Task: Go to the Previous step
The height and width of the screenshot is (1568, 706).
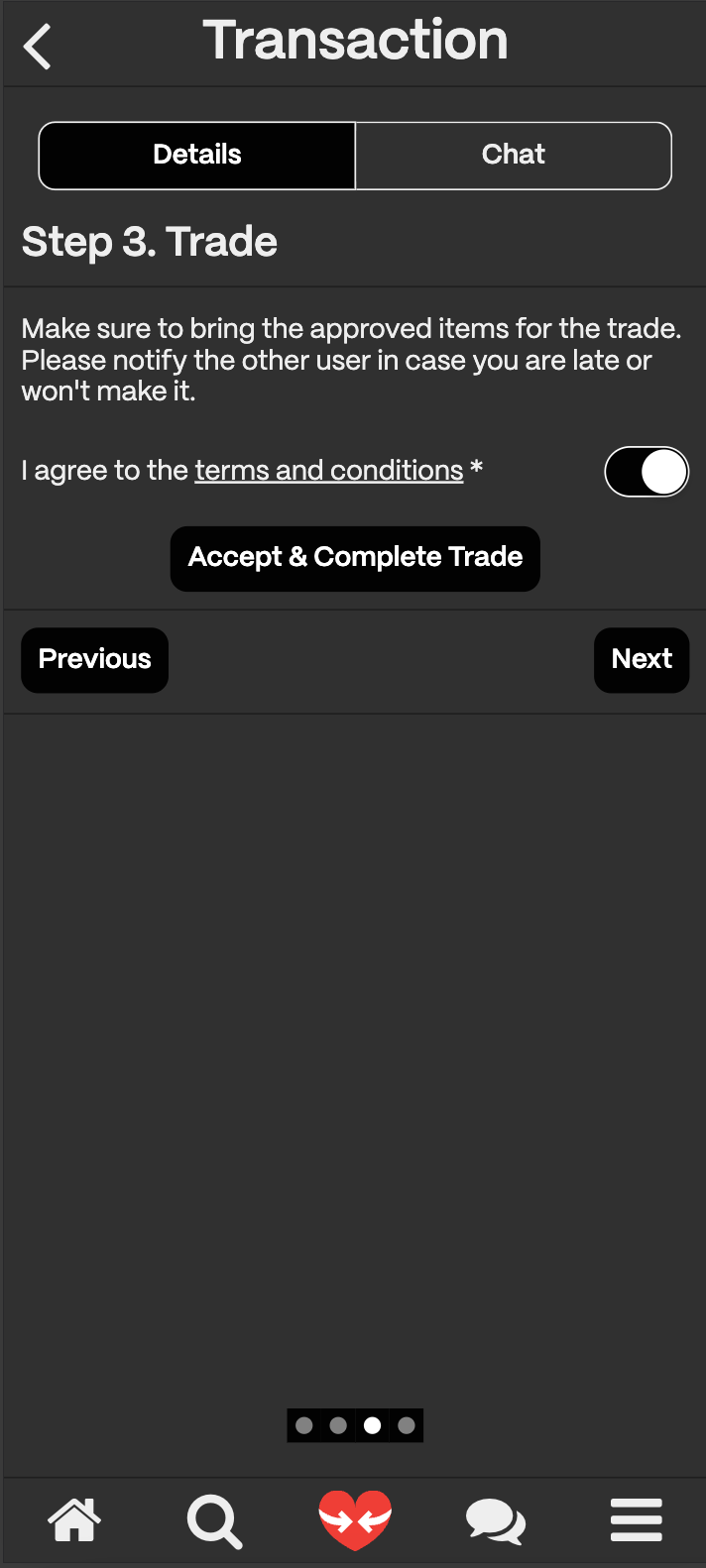Action: coord(95,660)
